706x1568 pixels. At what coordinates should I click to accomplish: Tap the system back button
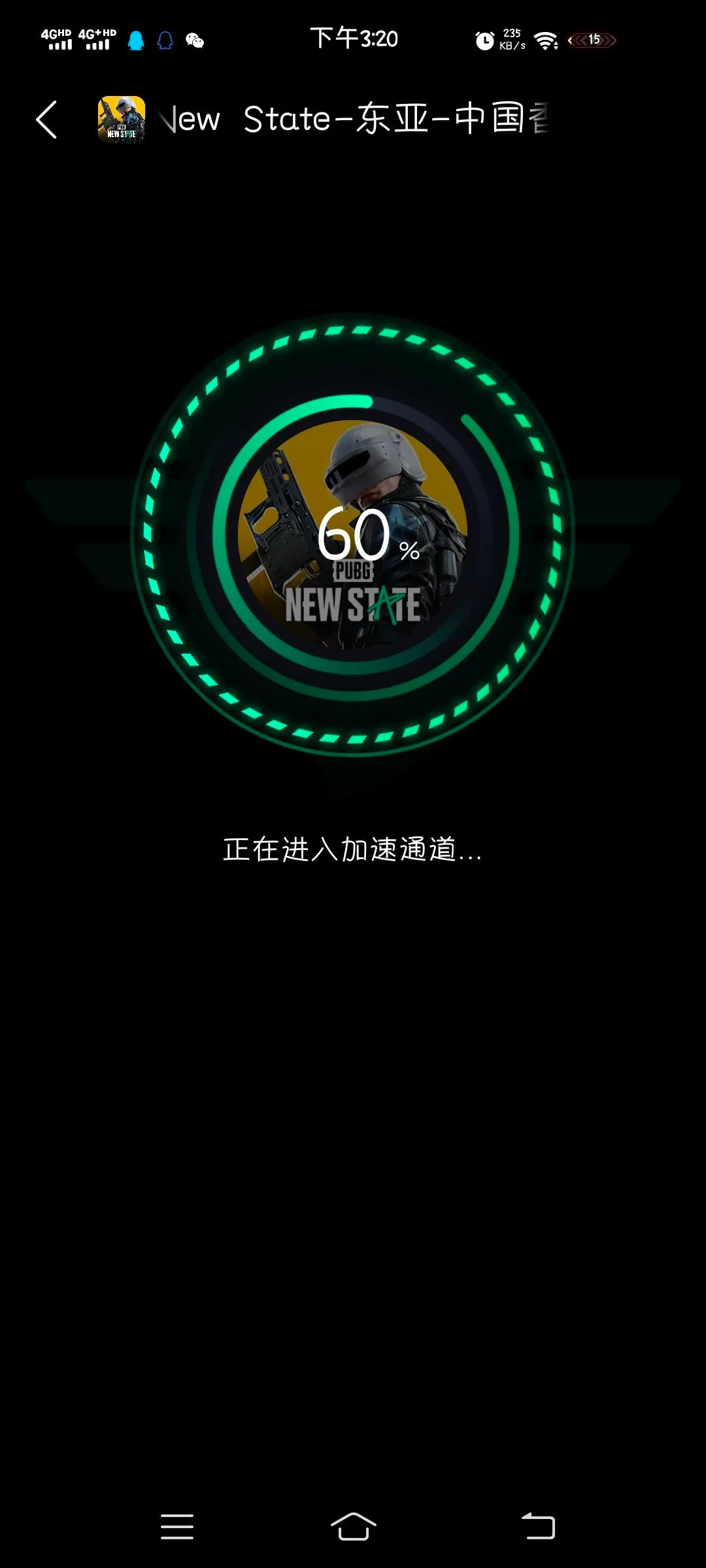[538, 1526]
